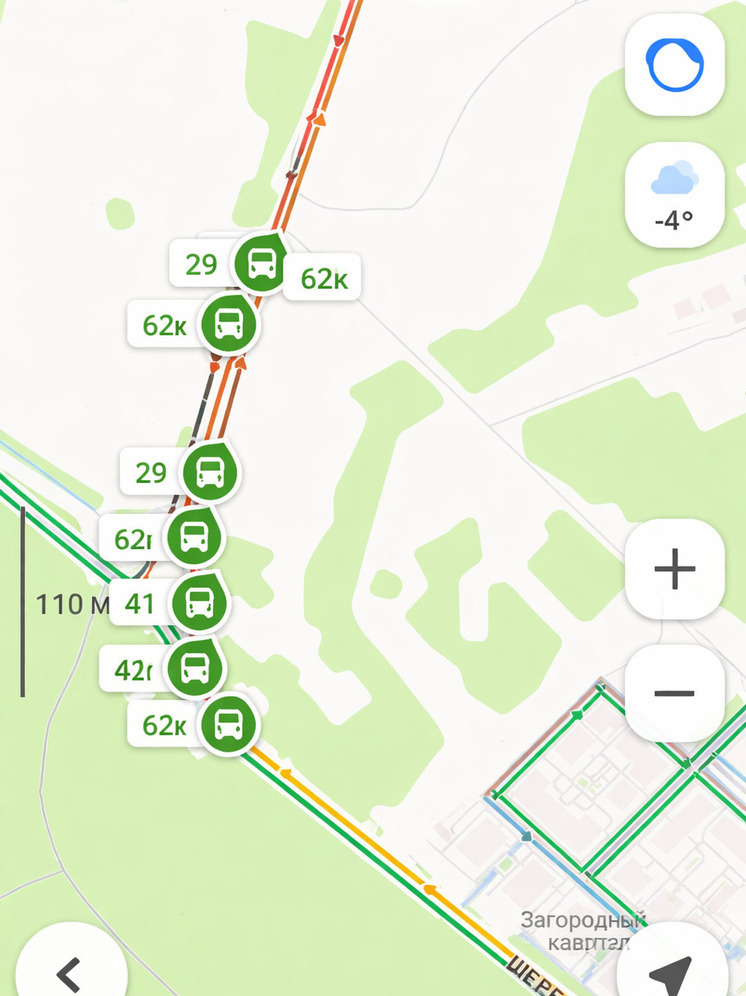This screenshot has width=746, height=996.
Task: Center the map on my location
Action: click(x=672, y=970)
